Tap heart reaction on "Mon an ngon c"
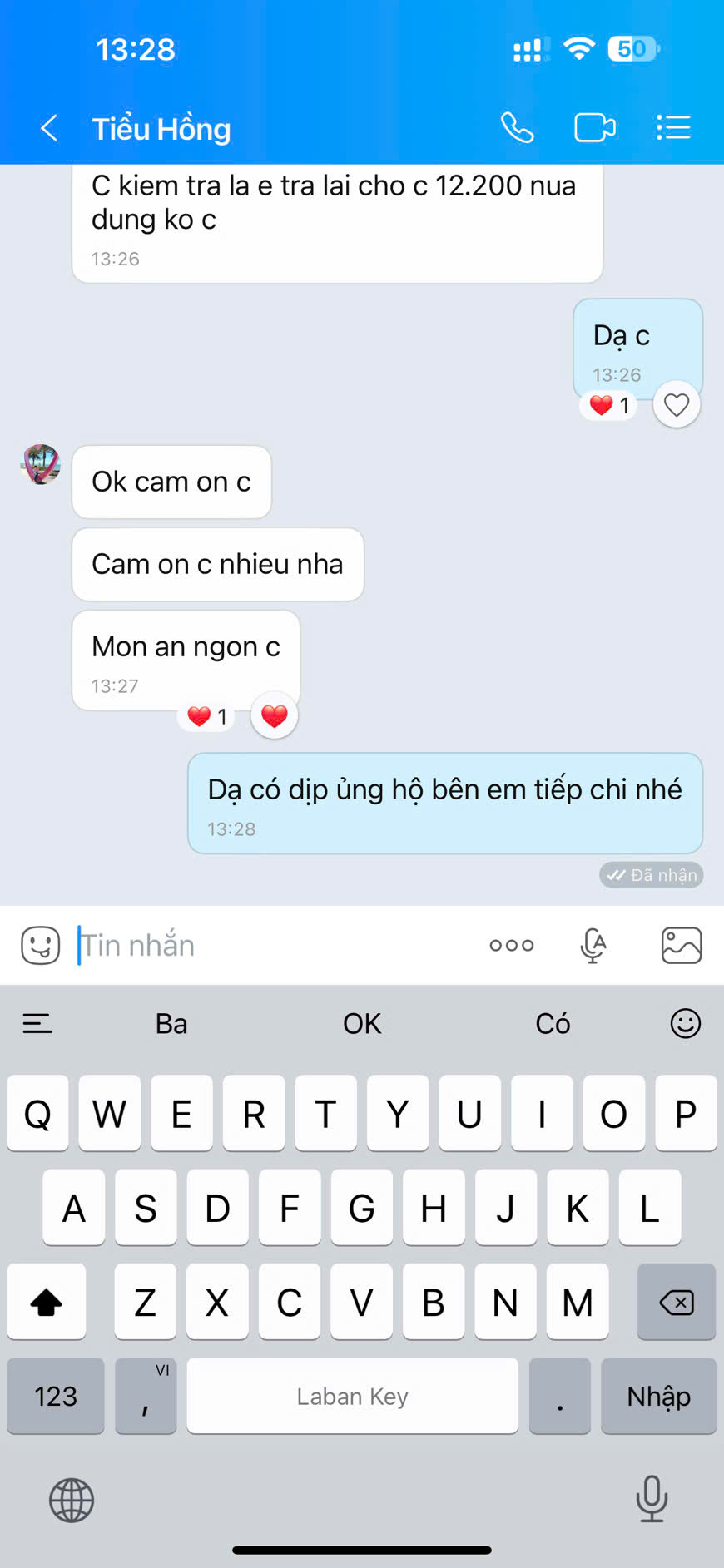This screenshot has width=724, height=1568. (275, 715)
